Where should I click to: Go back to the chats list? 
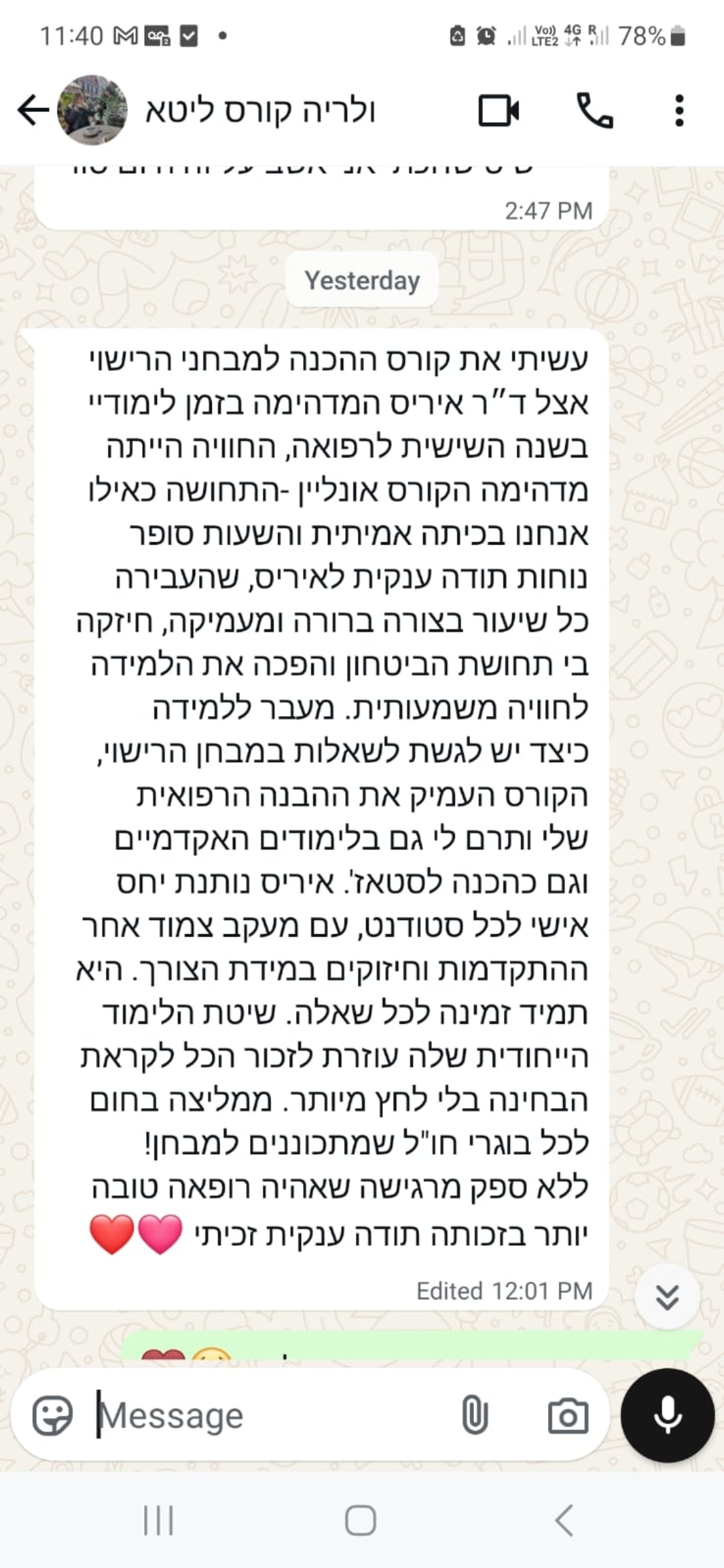click(33, 111)
